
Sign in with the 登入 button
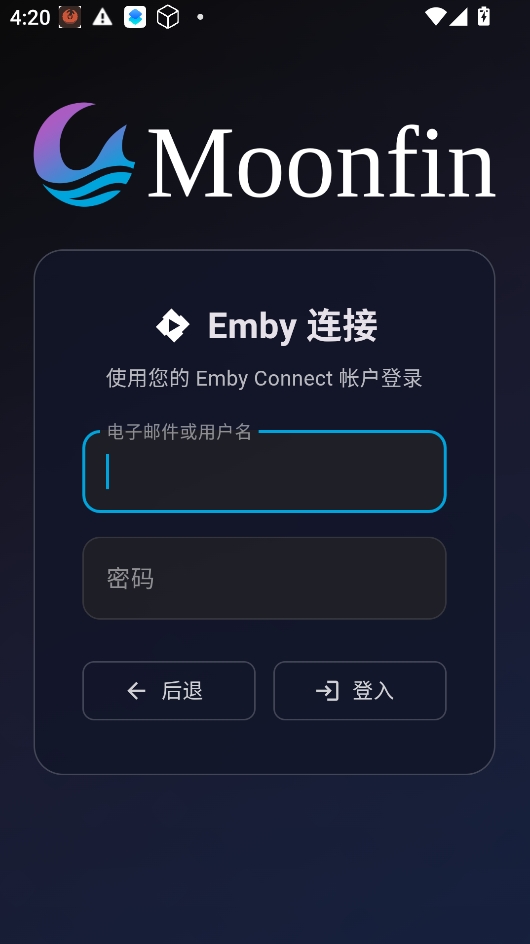click(x=360, y=691)
